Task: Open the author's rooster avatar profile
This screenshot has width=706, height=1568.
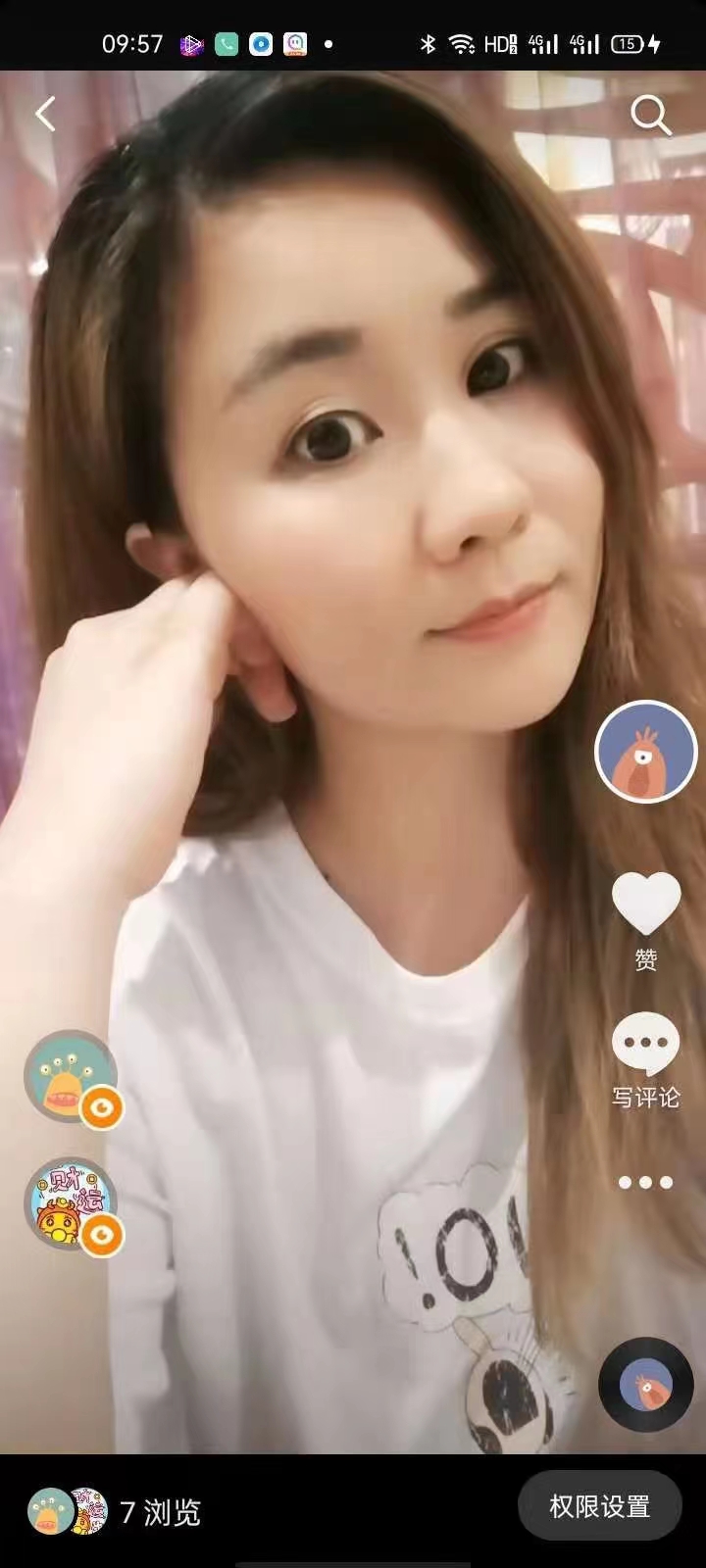Action: (645, 753)
